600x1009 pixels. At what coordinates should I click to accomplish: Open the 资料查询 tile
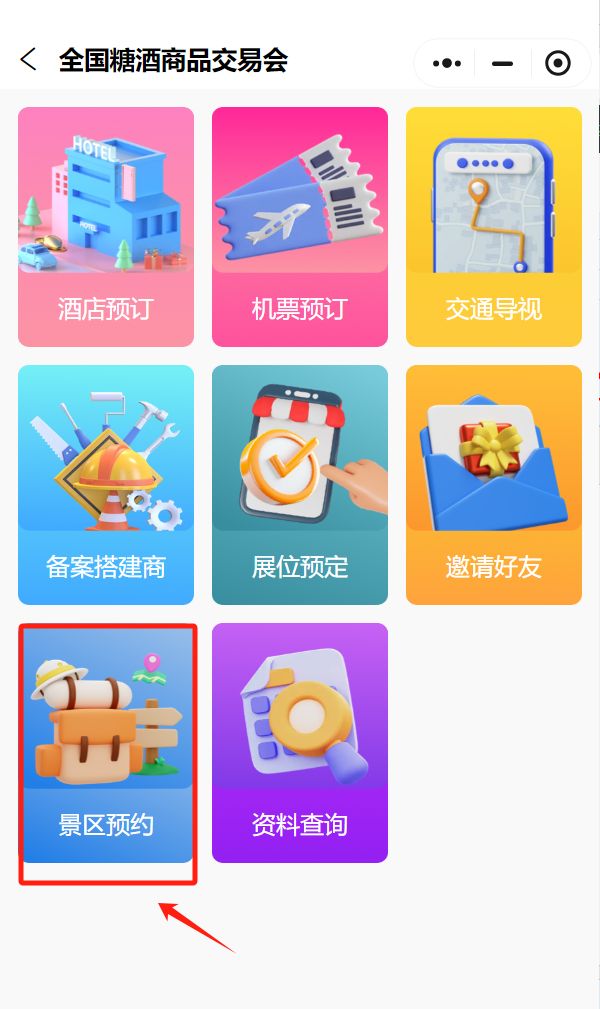click(300, 743)
